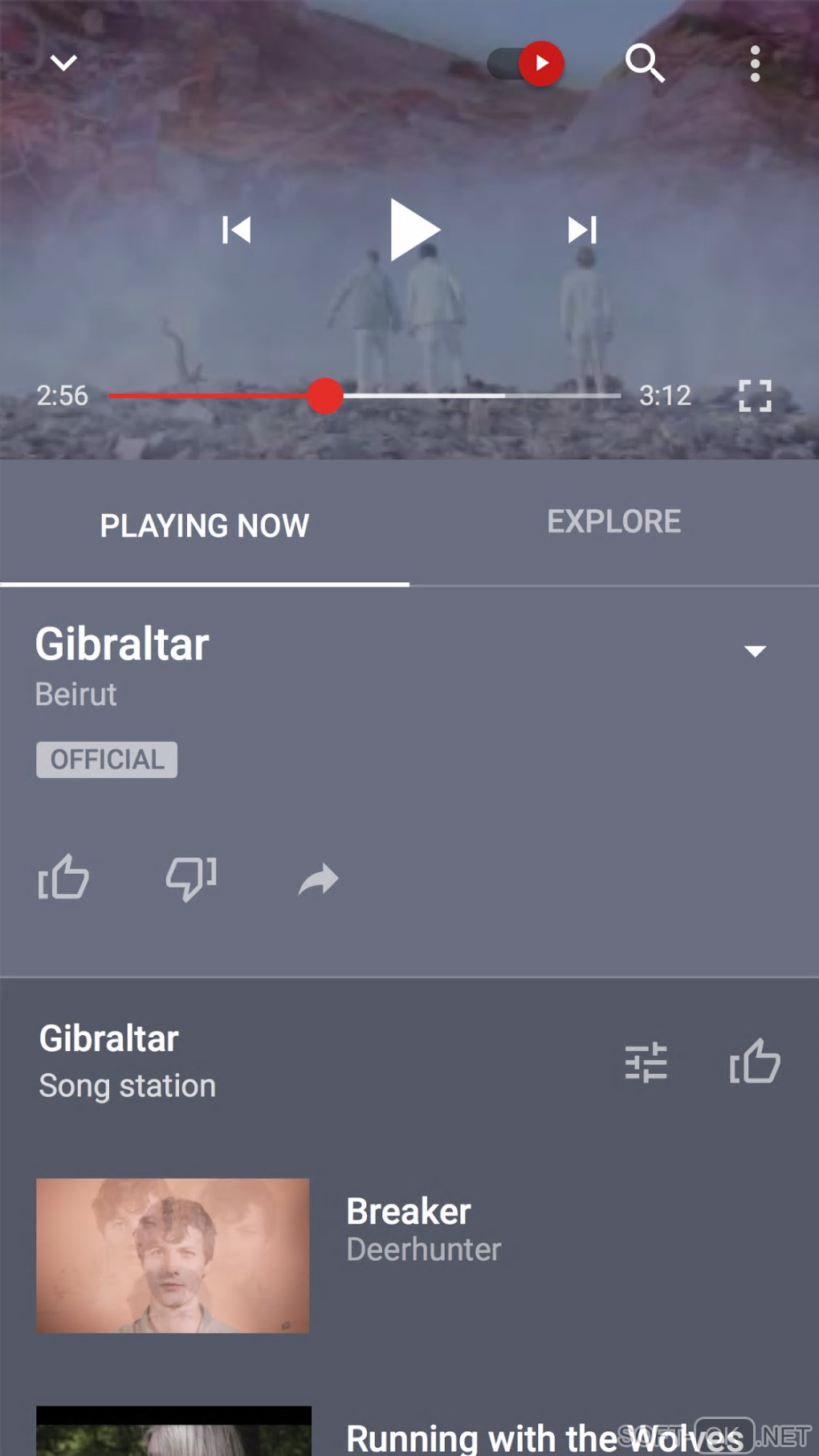
Task: Like the song Gibraltar by Beirut
Action: point(64,877)
